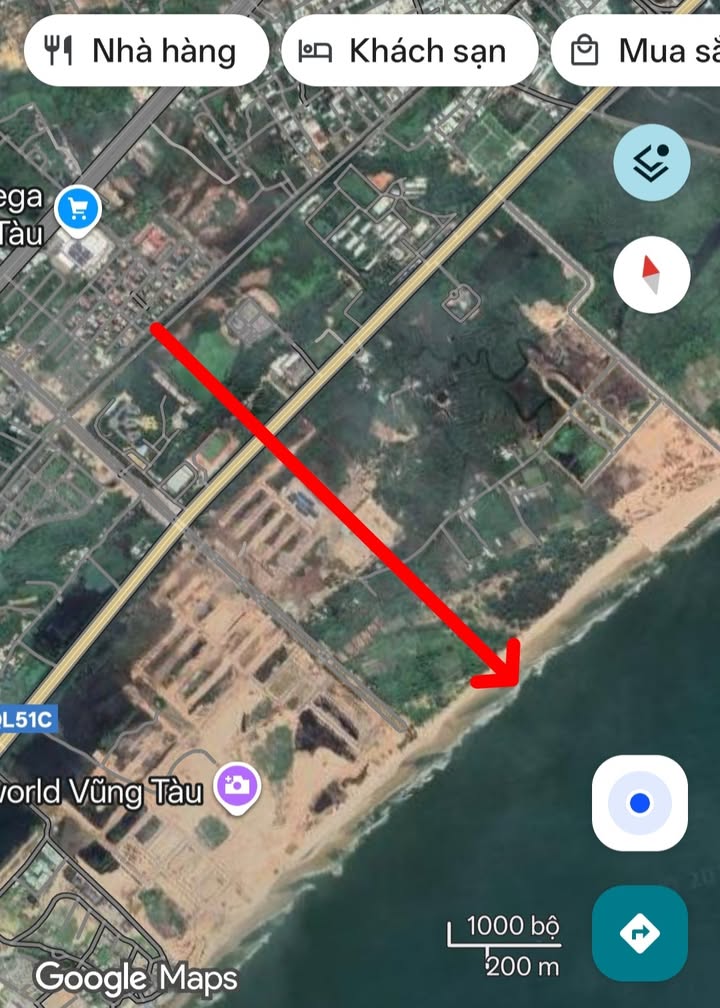Choose the Mua sắm shopping chip
Image resolution: width=720 pixels, height=1008 pixels.
point(640,50)
